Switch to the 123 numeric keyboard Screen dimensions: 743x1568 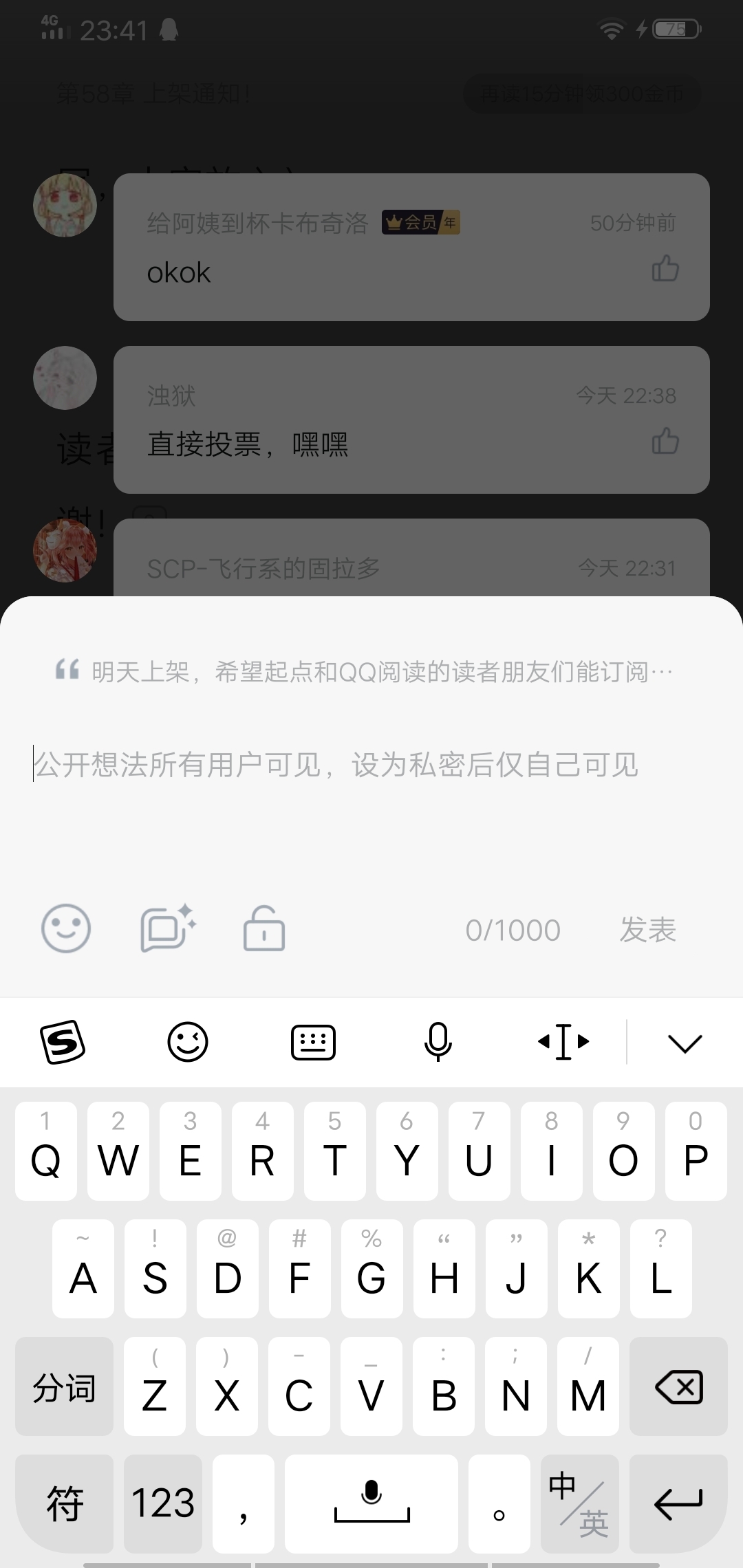pos(163,1504)
